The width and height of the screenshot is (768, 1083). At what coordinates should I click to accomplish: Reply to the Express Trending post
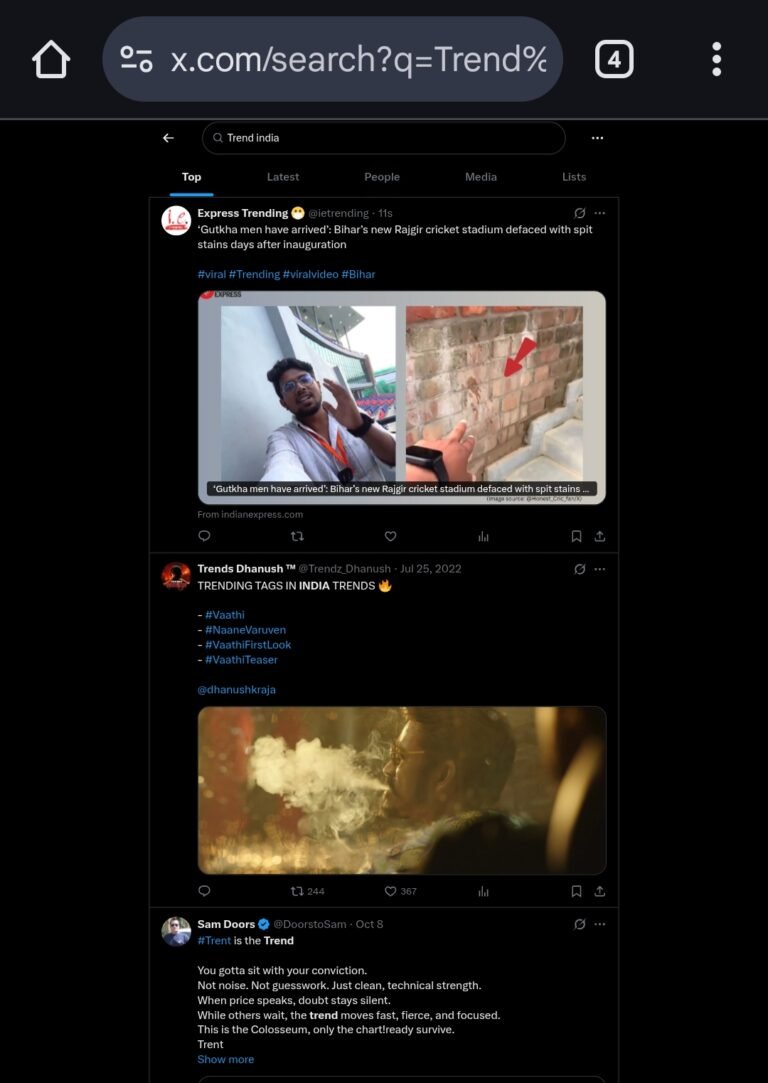204,536
